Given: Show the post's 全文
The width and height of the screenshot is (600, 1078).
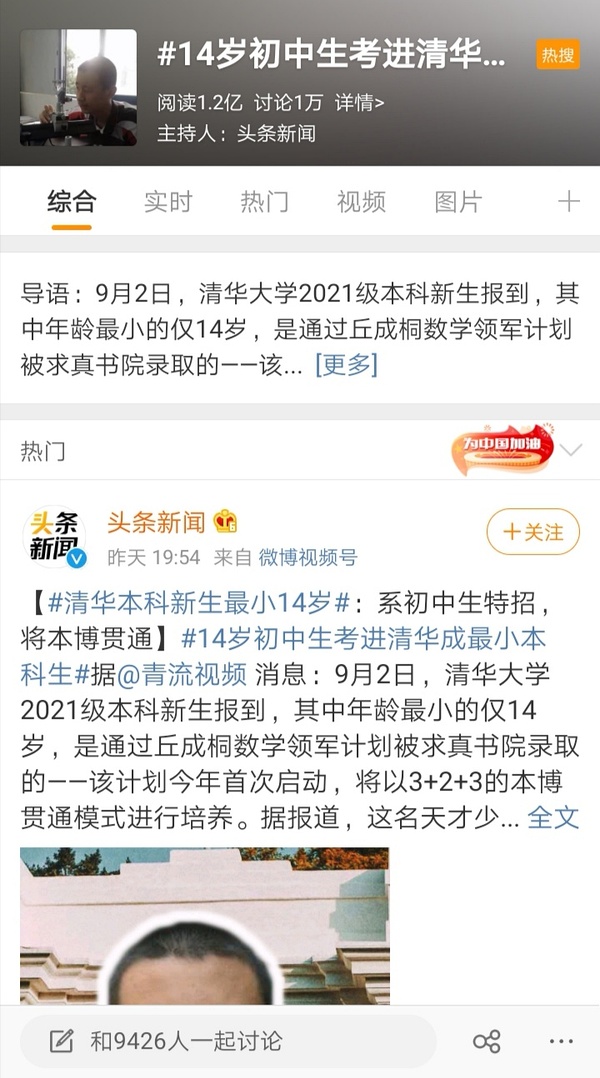Looking at the screenshot, I should (553, 818).
